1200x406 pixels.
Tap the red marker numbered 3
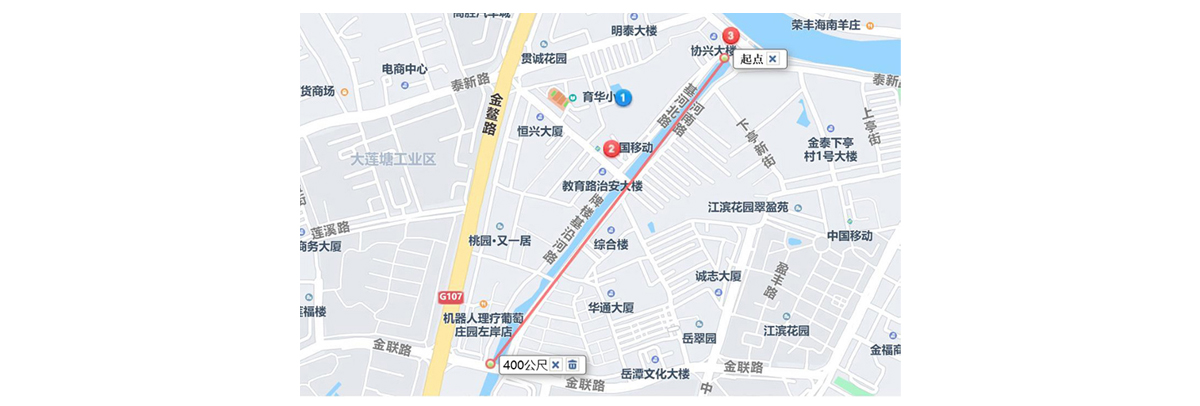(729, 37)
